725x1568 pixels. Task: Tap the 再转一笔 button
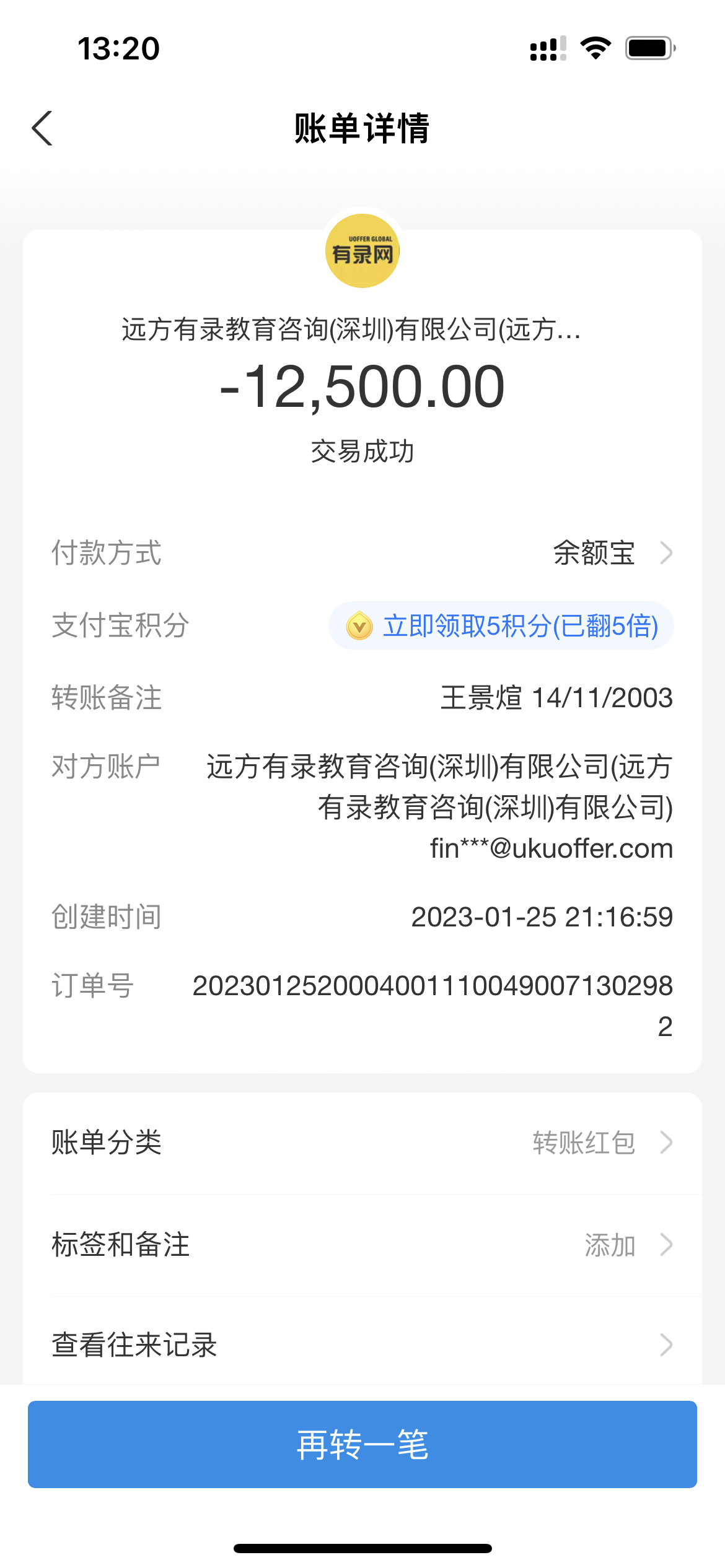point(362,1444)
